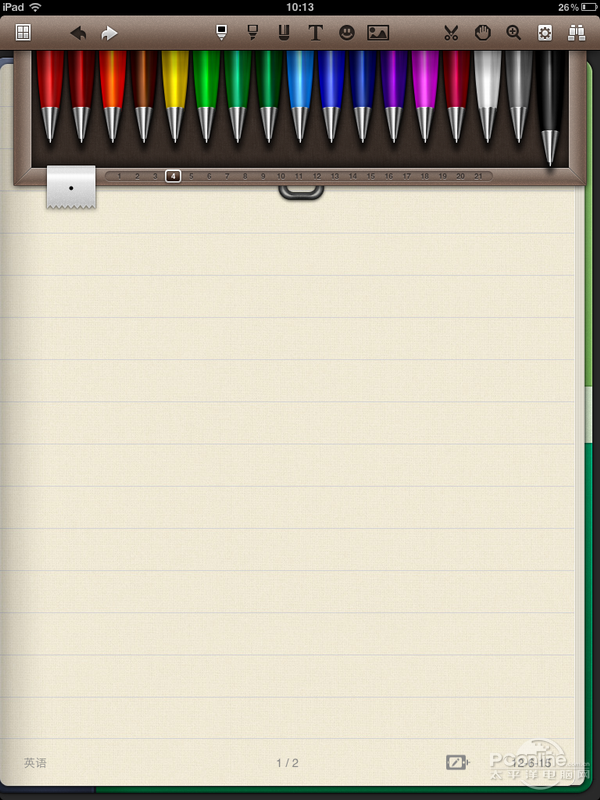Open the notebook grid overview

(23, 33)
